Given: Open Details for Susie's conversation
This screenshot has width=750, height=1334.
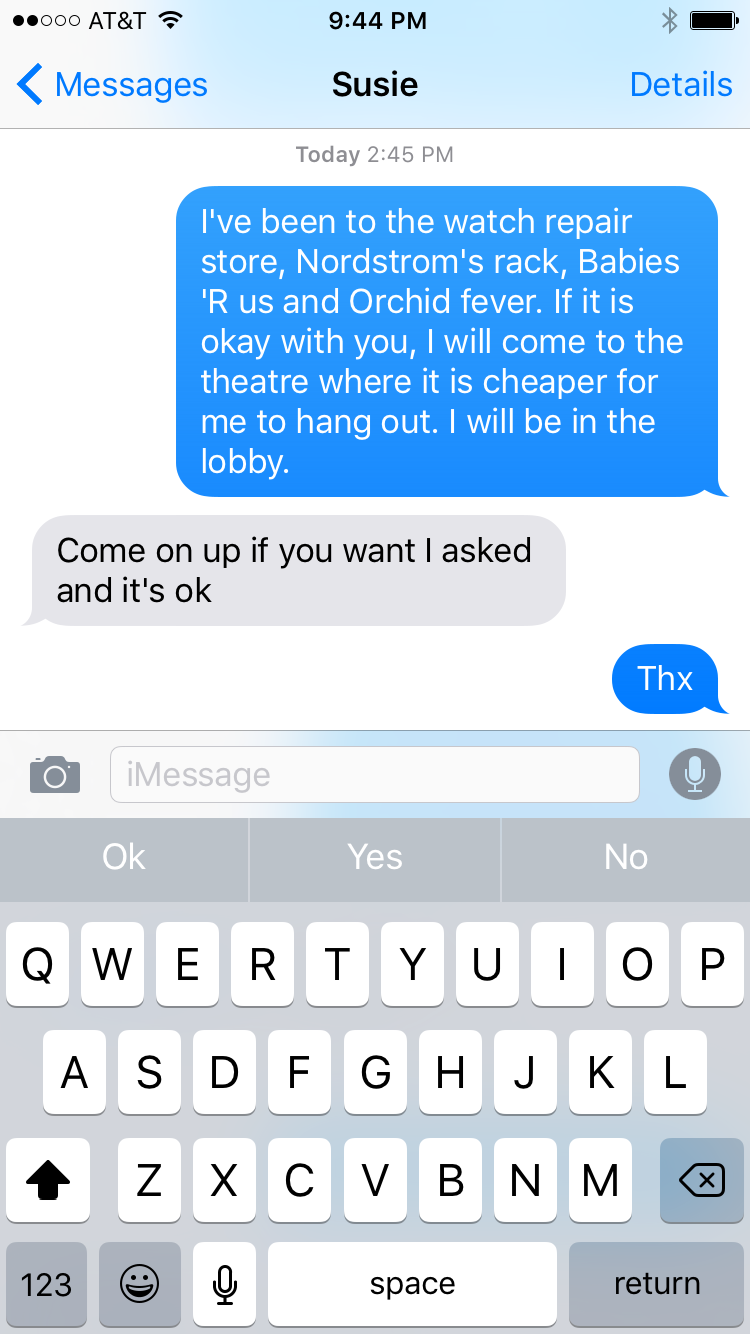Looking at the screenshot, I should point(681,86).
